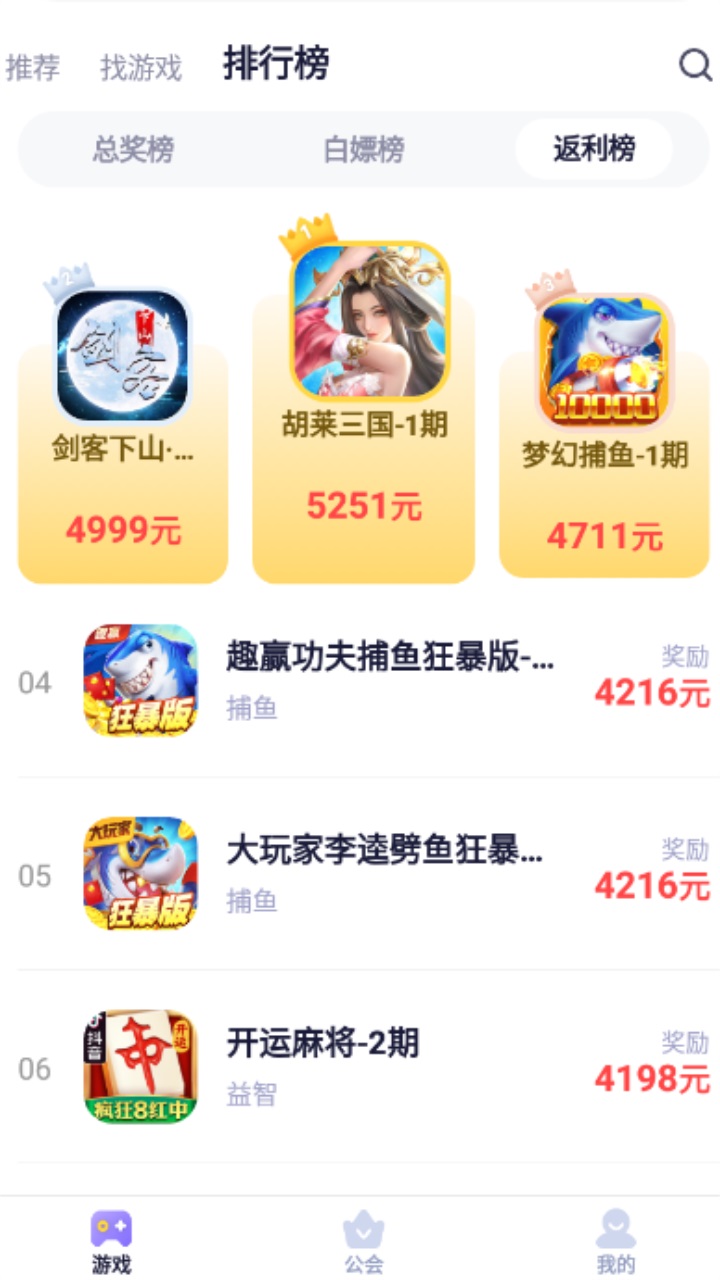Tap the 开运麻将-2期 title link

(325, 1044)
